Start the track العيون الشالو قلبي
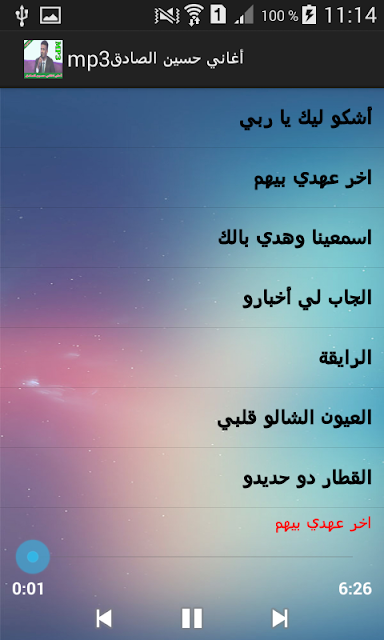Screen dimensions: 384x640 [192, 418]
